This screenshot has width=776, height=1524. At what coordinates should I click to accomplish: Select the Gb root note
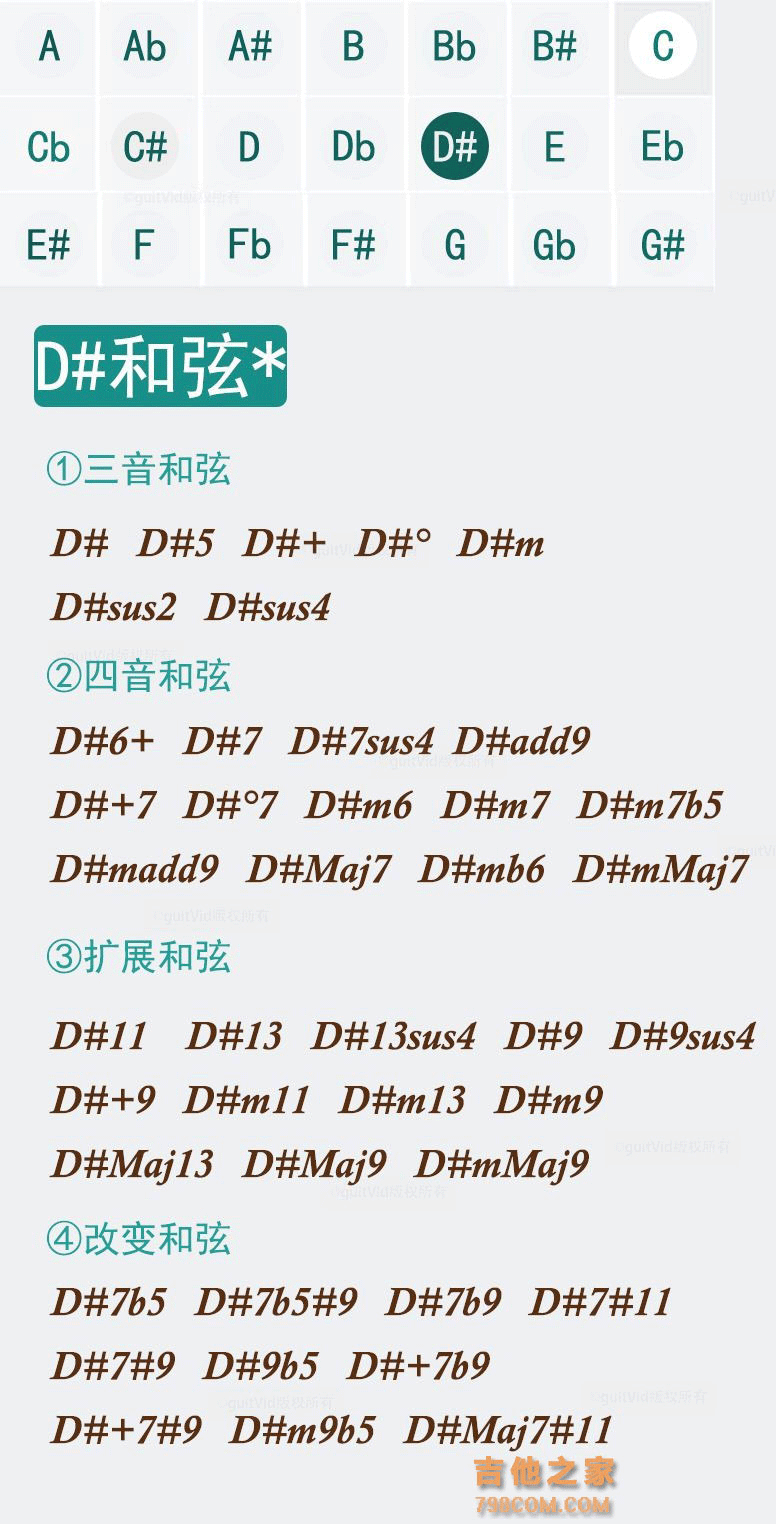[x=554, y=245]
